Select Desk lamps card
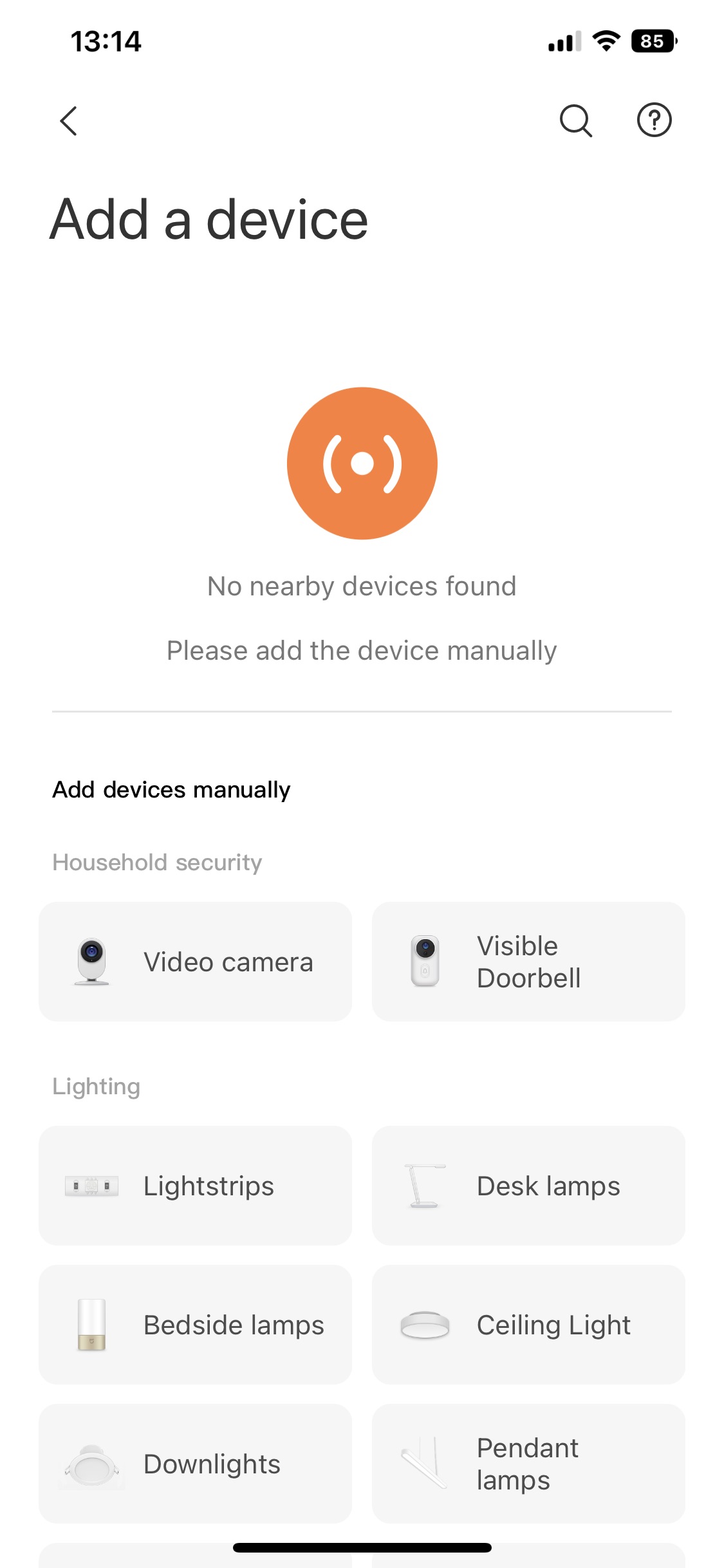The width and height of the screenshot is (724, 1568). (528, 1186)
